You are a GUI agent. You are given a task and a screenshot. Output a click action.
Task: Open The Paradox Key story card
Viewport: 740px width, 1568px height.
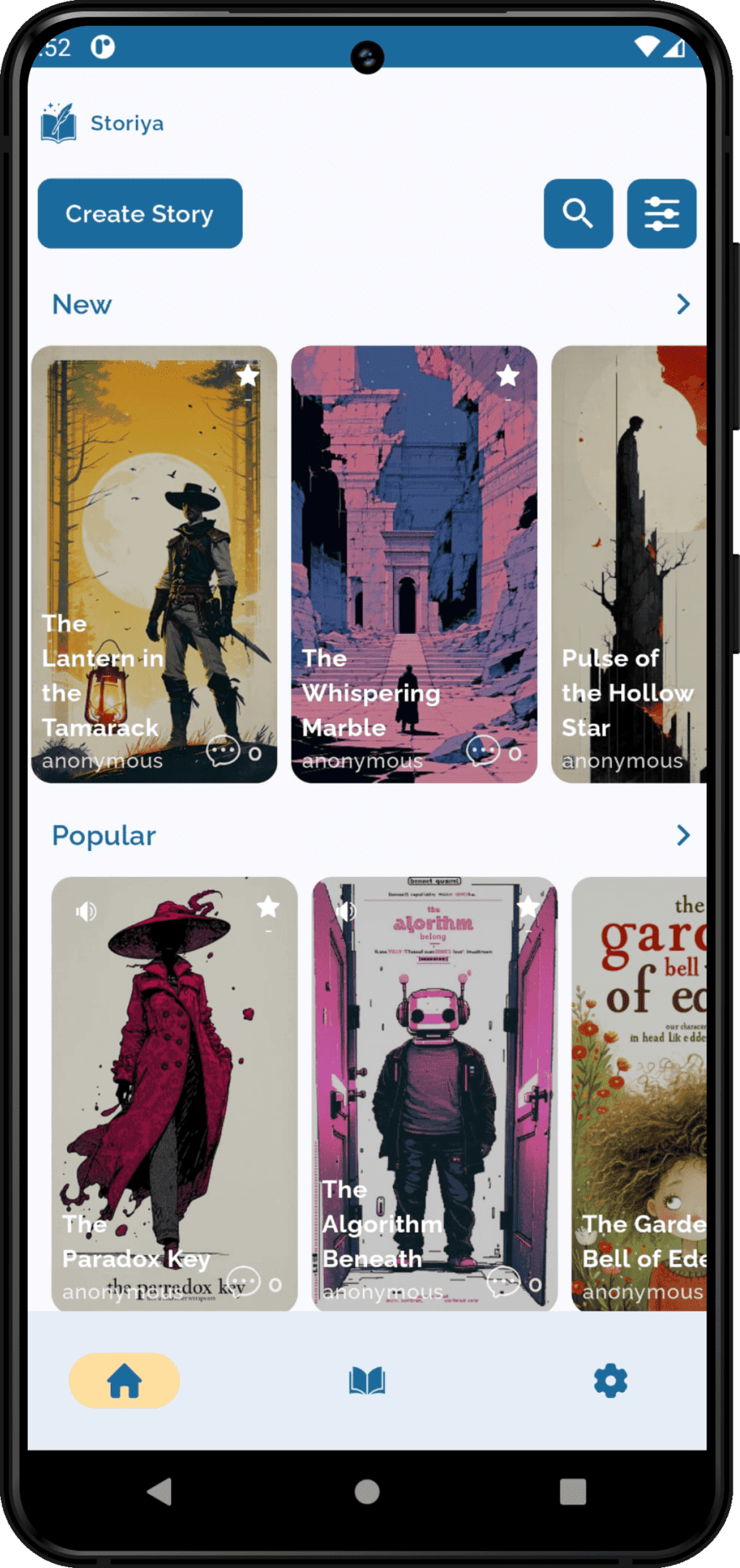coord(174,1094)
